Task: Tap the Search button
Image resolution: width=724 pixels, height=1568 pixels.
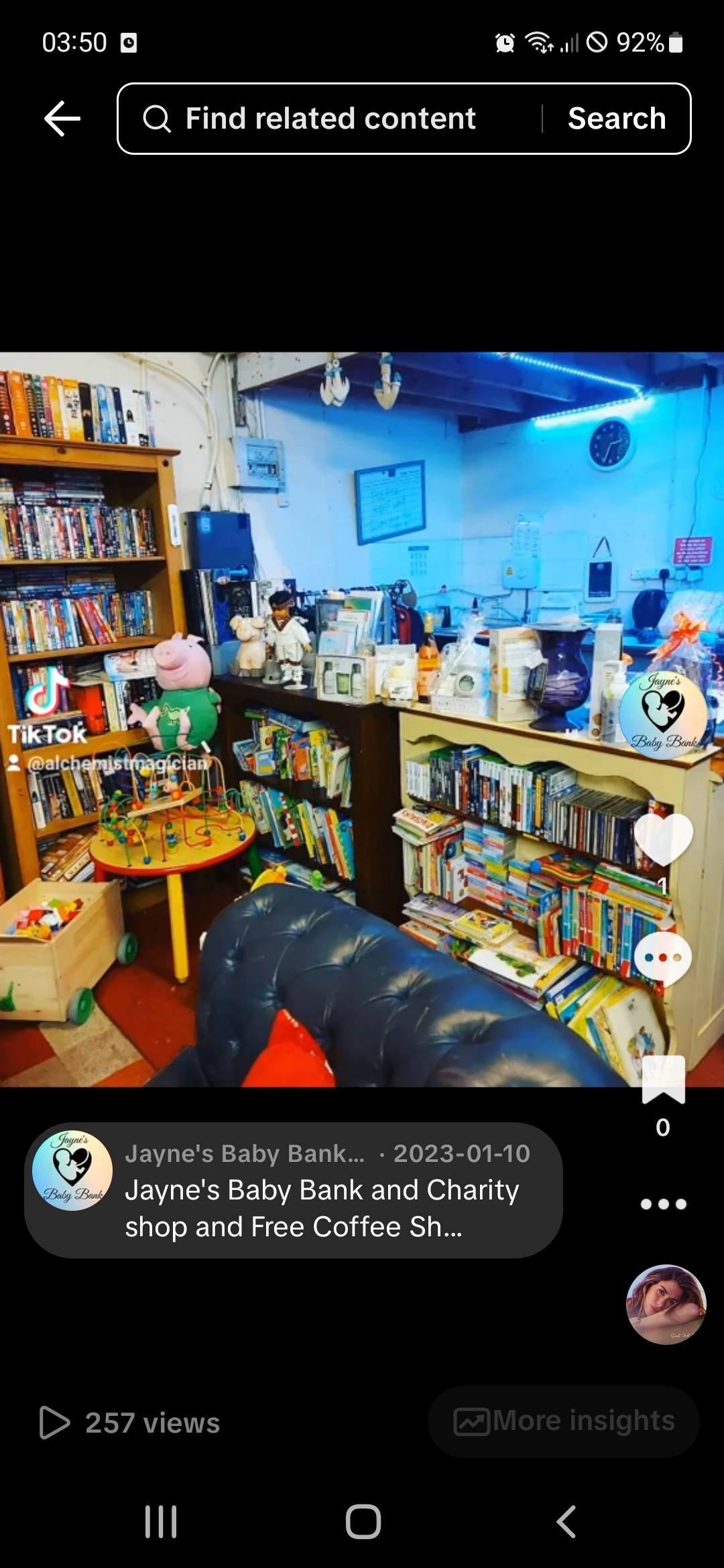Action: (x=617, y=119)
